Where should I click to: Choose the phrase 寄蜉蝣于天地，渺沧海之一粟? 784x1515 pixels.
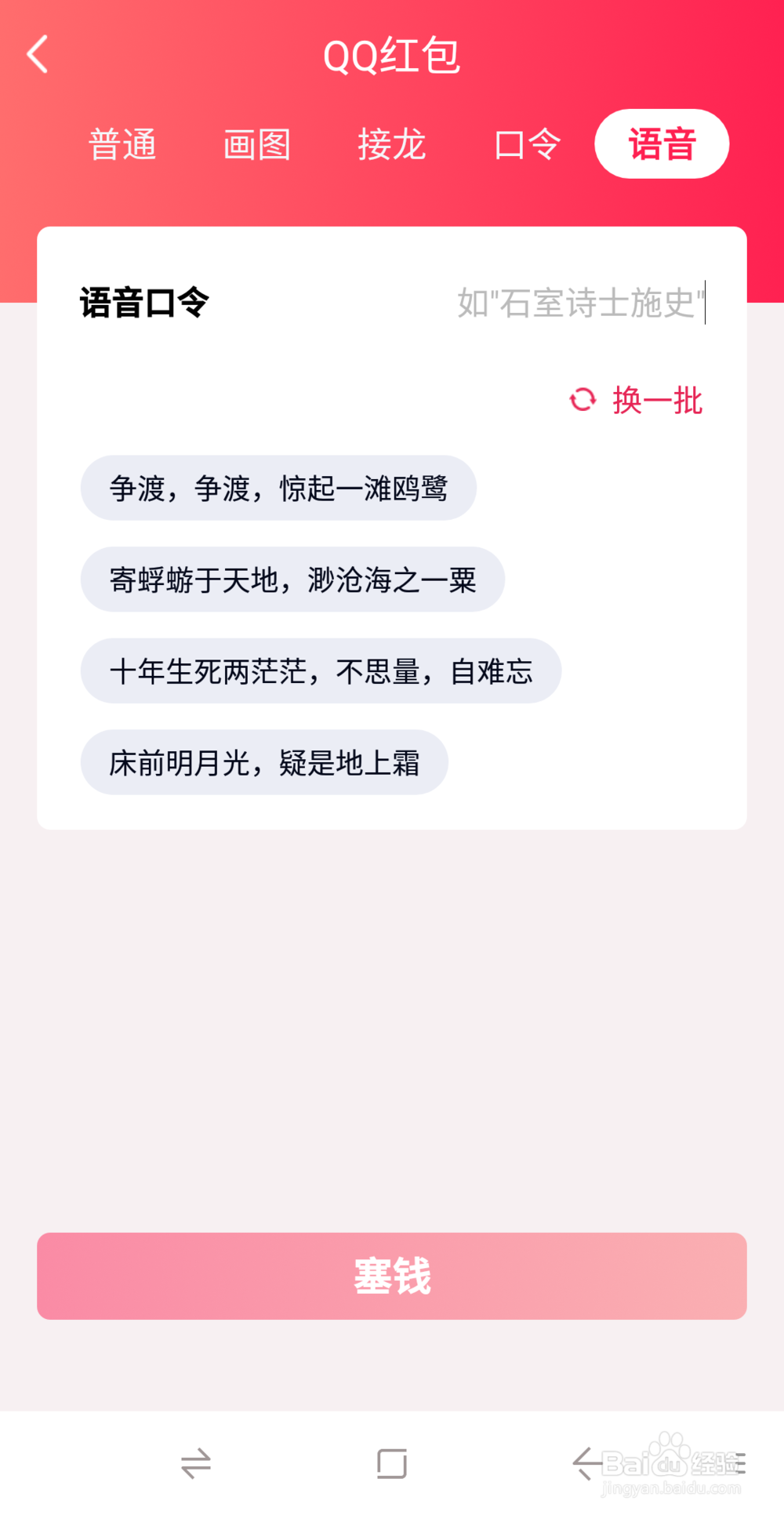[293, 579]
